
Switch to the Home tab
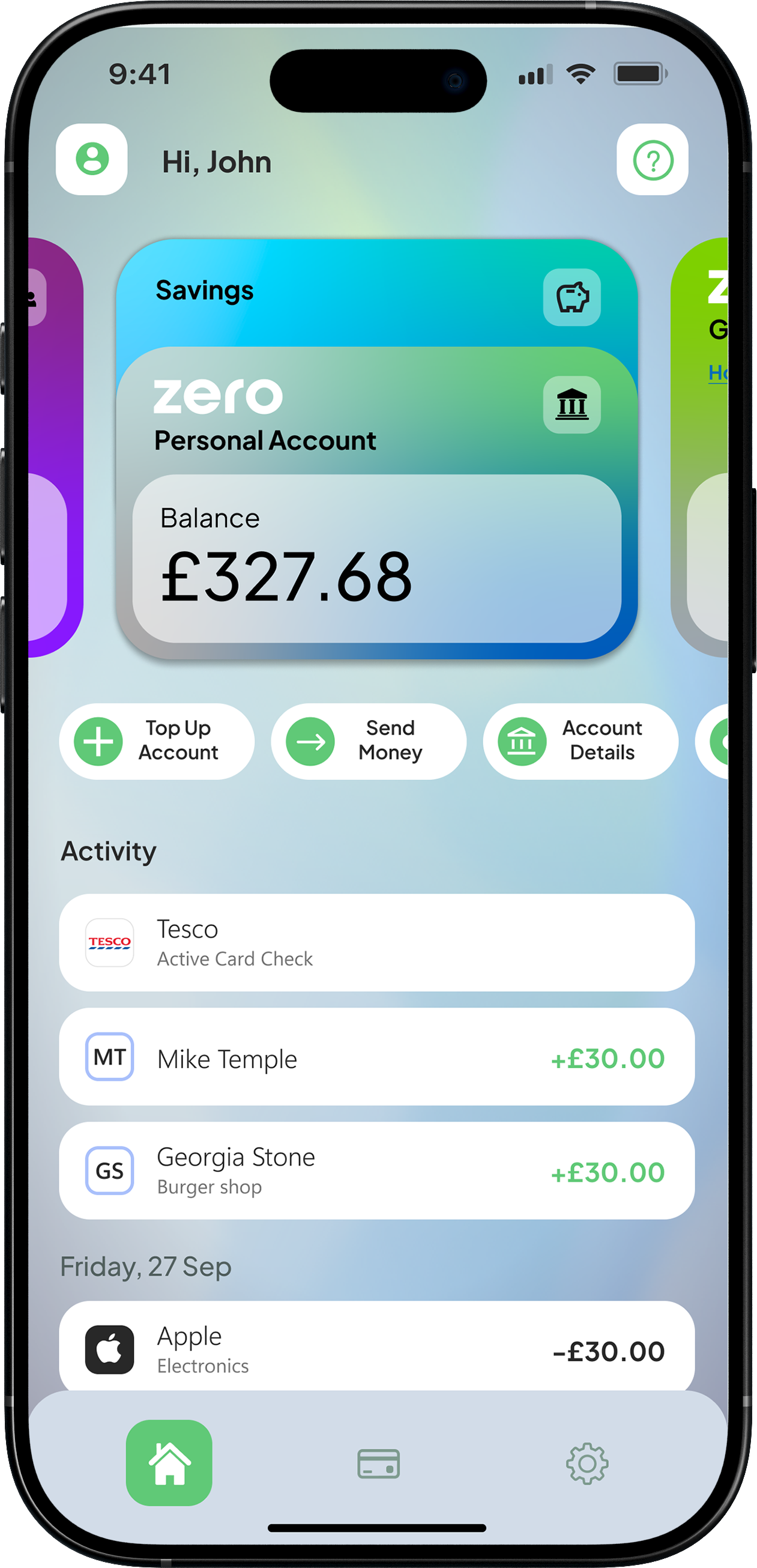pos(169,1463)
